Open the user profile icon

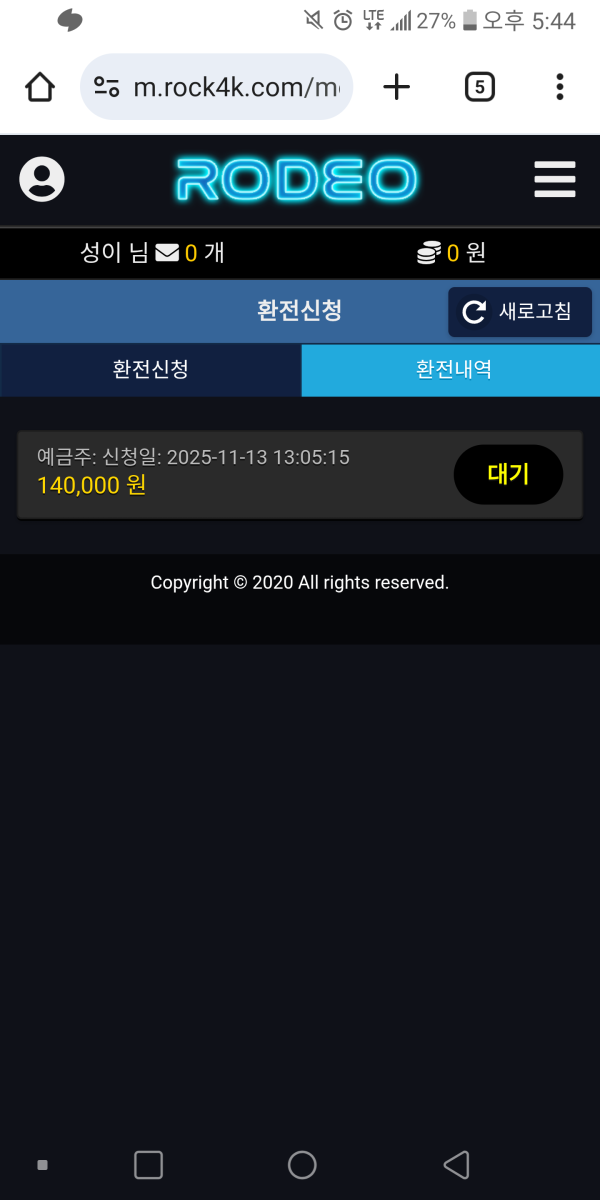click(x=42, y=180)
